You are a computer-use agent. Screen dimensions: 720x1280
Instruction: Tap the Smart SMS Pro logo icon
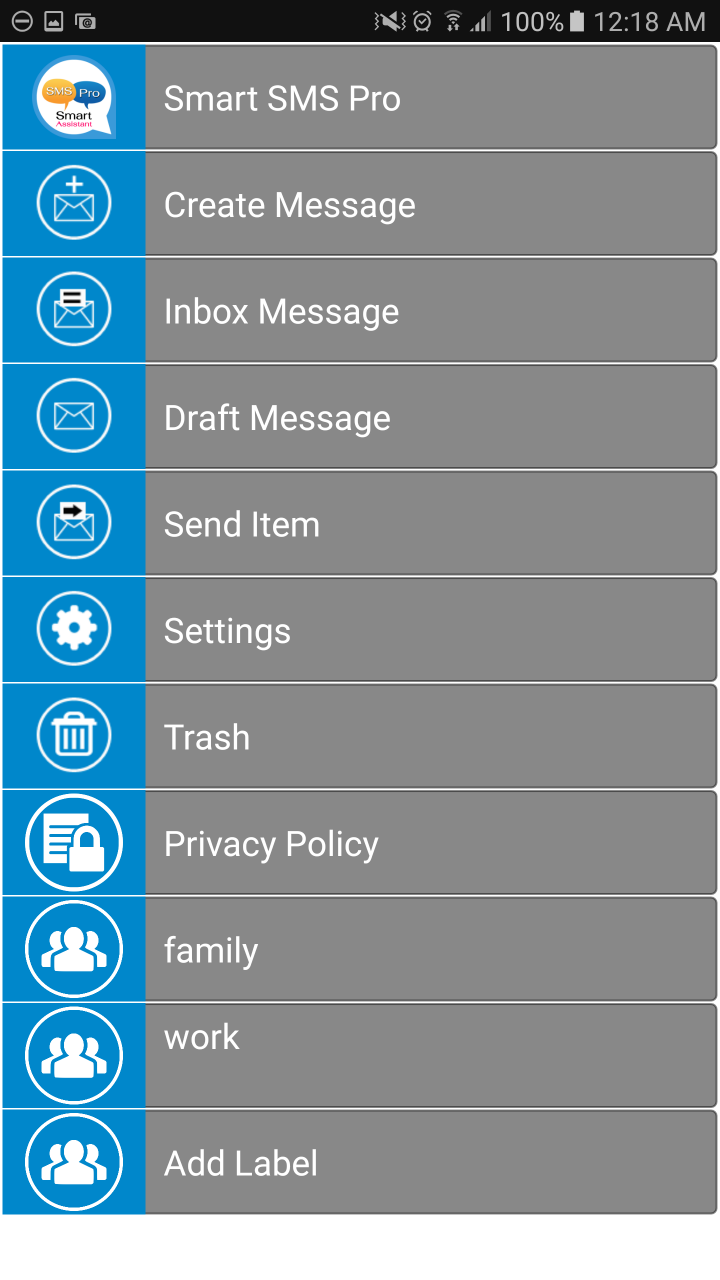click(73, 96)
